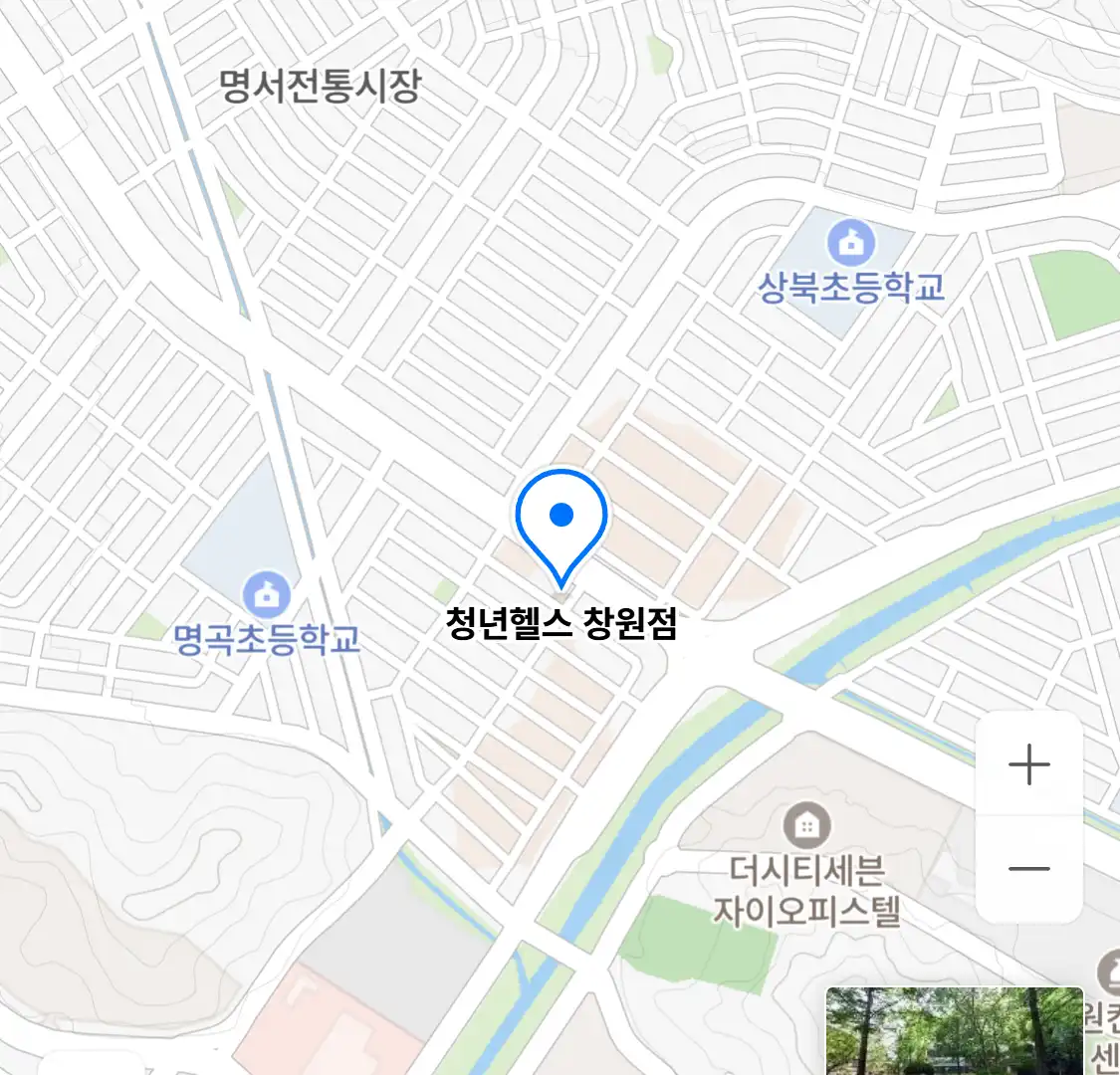Zoom in on the map

[x=1028, y=765]
